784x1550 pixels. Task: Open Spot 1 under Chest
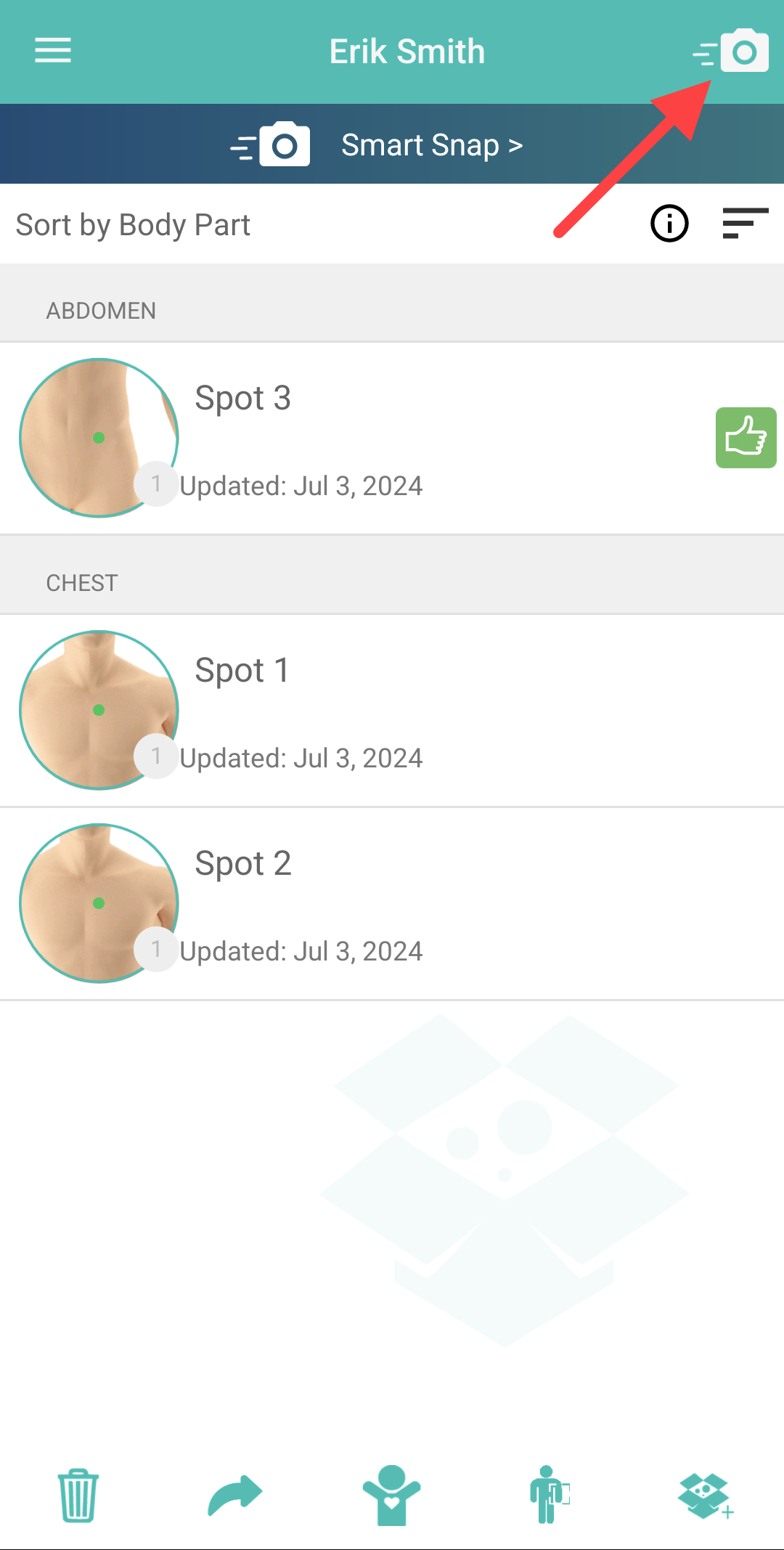click(392, 711)
